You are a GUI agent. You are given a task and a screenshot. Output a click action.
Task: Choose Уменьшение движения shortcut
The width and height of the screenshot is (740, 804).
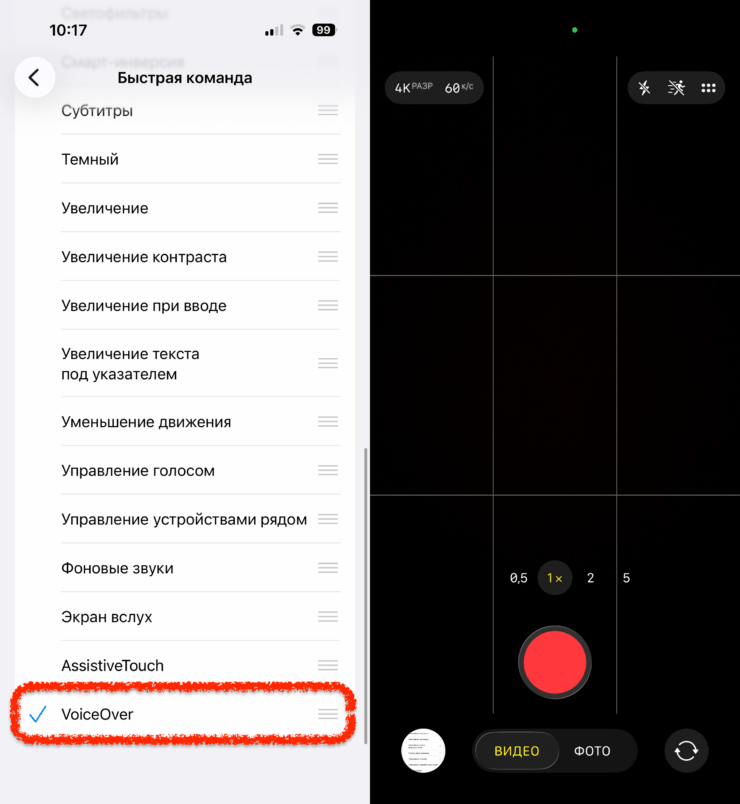coord(146,422)
